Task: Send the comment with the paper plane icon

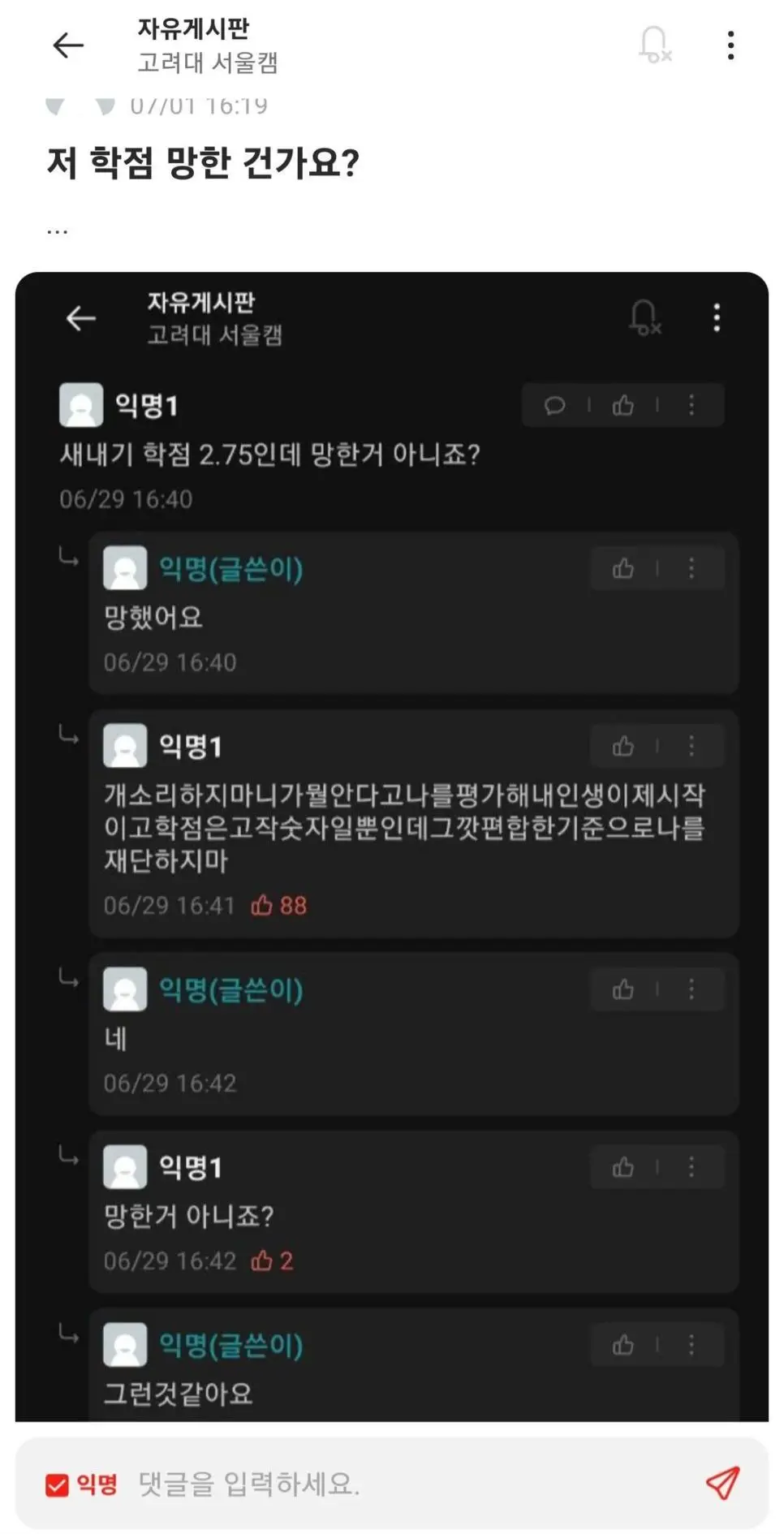Action: coord(722,1483)
